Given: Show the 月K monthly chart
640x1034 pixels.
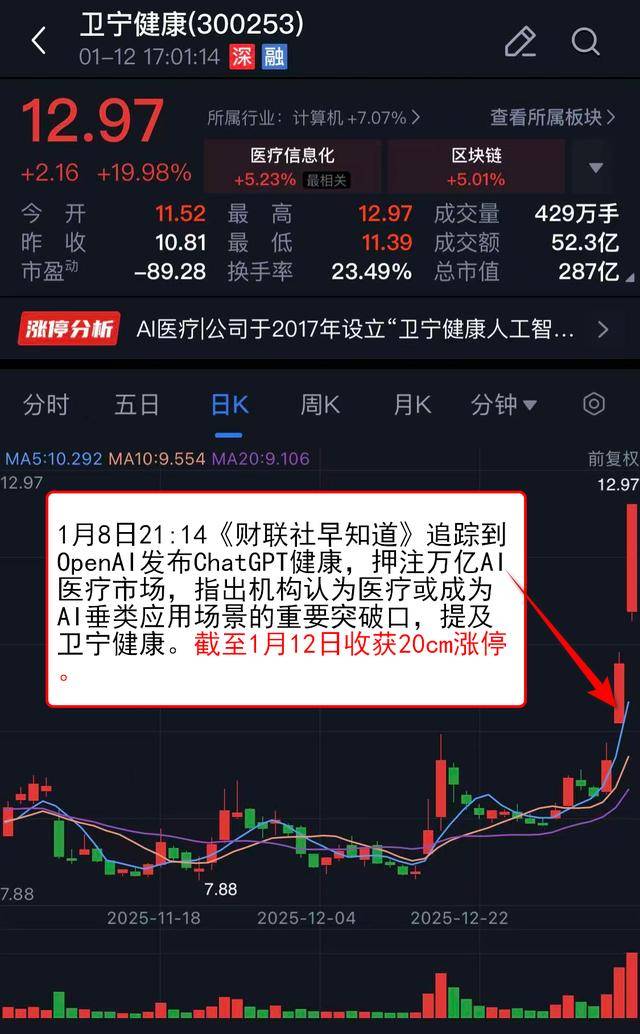Looking at the screenshot, I should pyautogui.click(x=412, y=404).
